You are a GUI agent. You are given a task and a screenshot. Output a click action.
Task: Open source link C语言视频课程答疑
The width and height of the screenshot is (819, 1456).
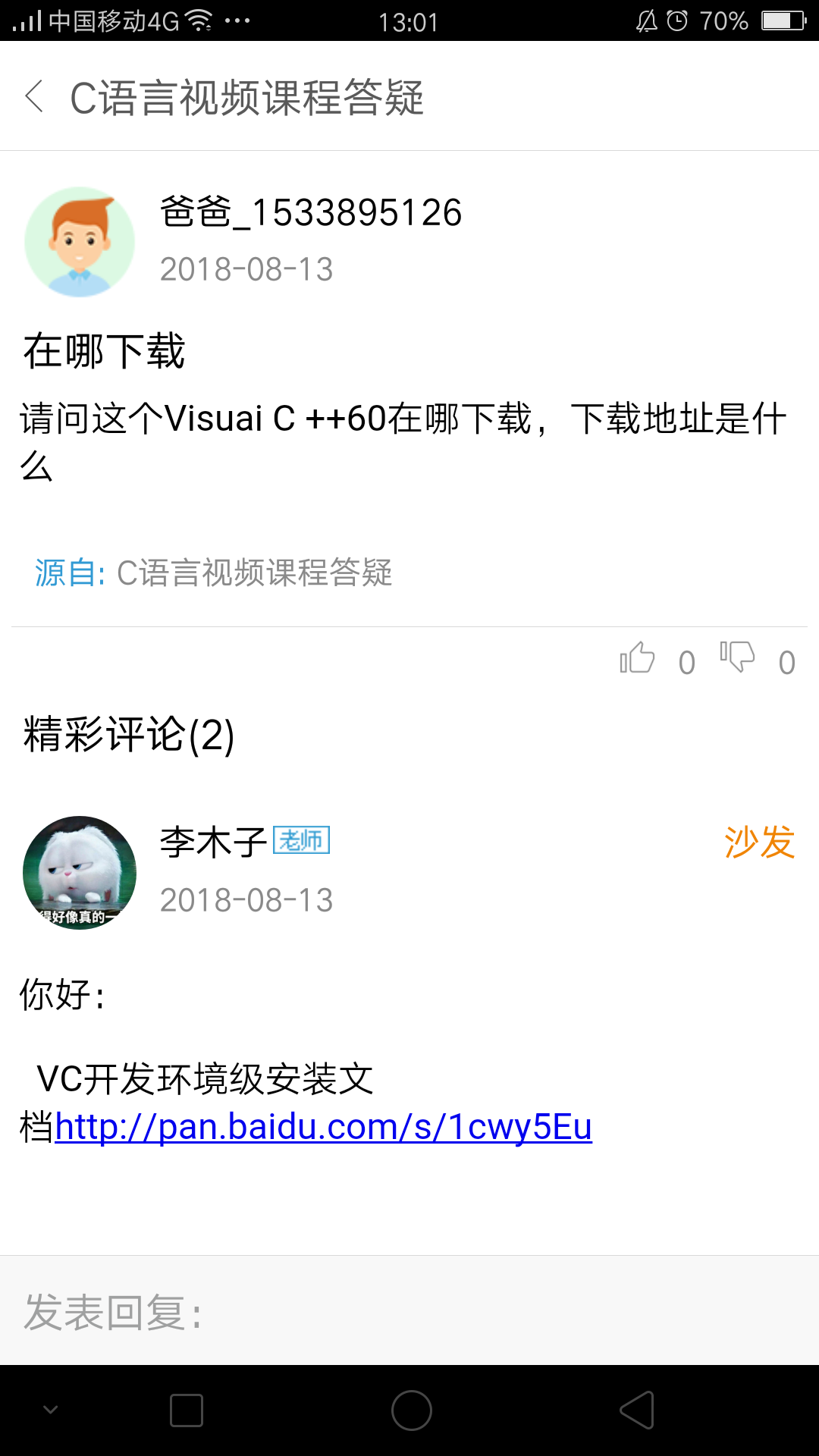click(253, 573)
